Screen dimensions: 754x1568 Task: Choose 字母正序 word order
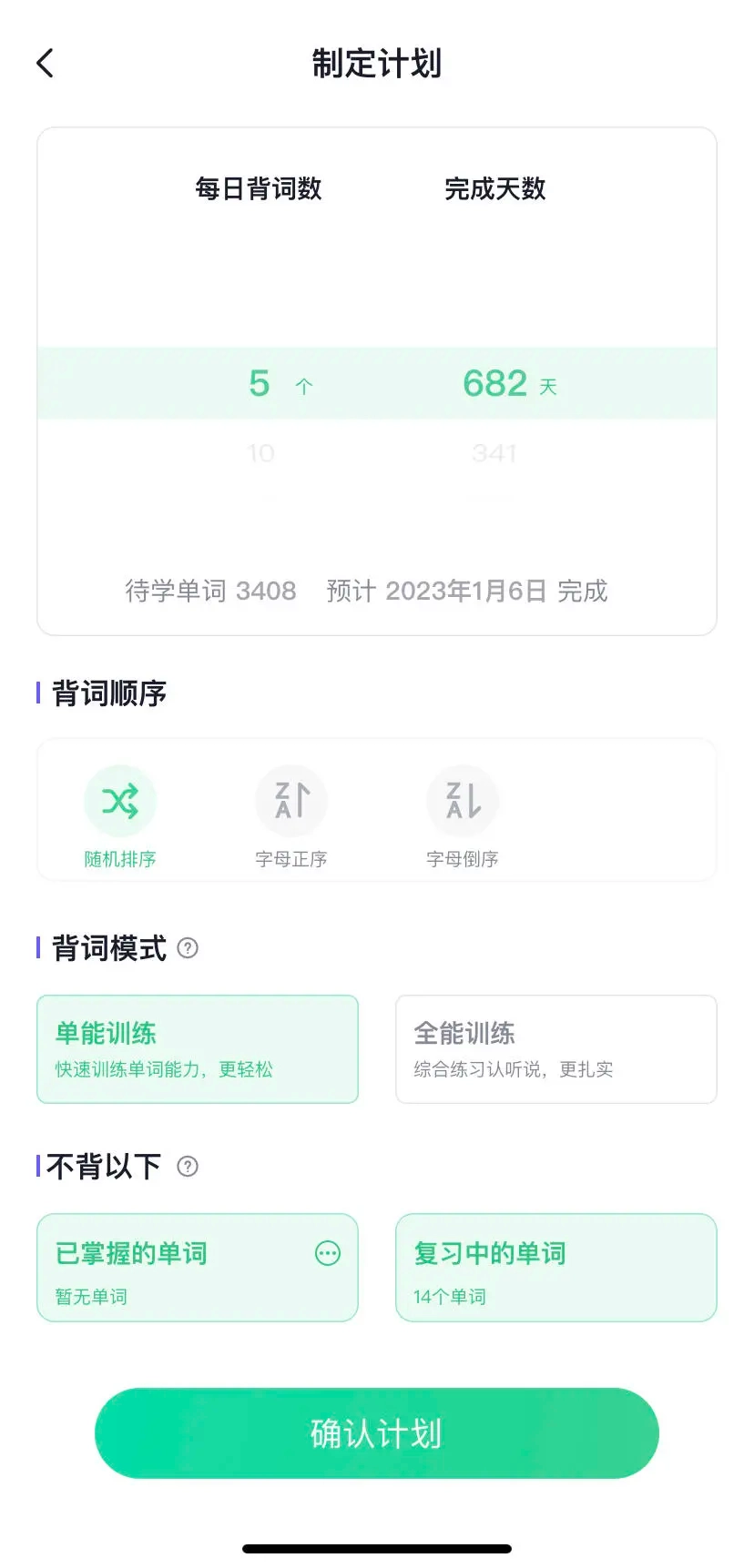click(x=291, y=802)
